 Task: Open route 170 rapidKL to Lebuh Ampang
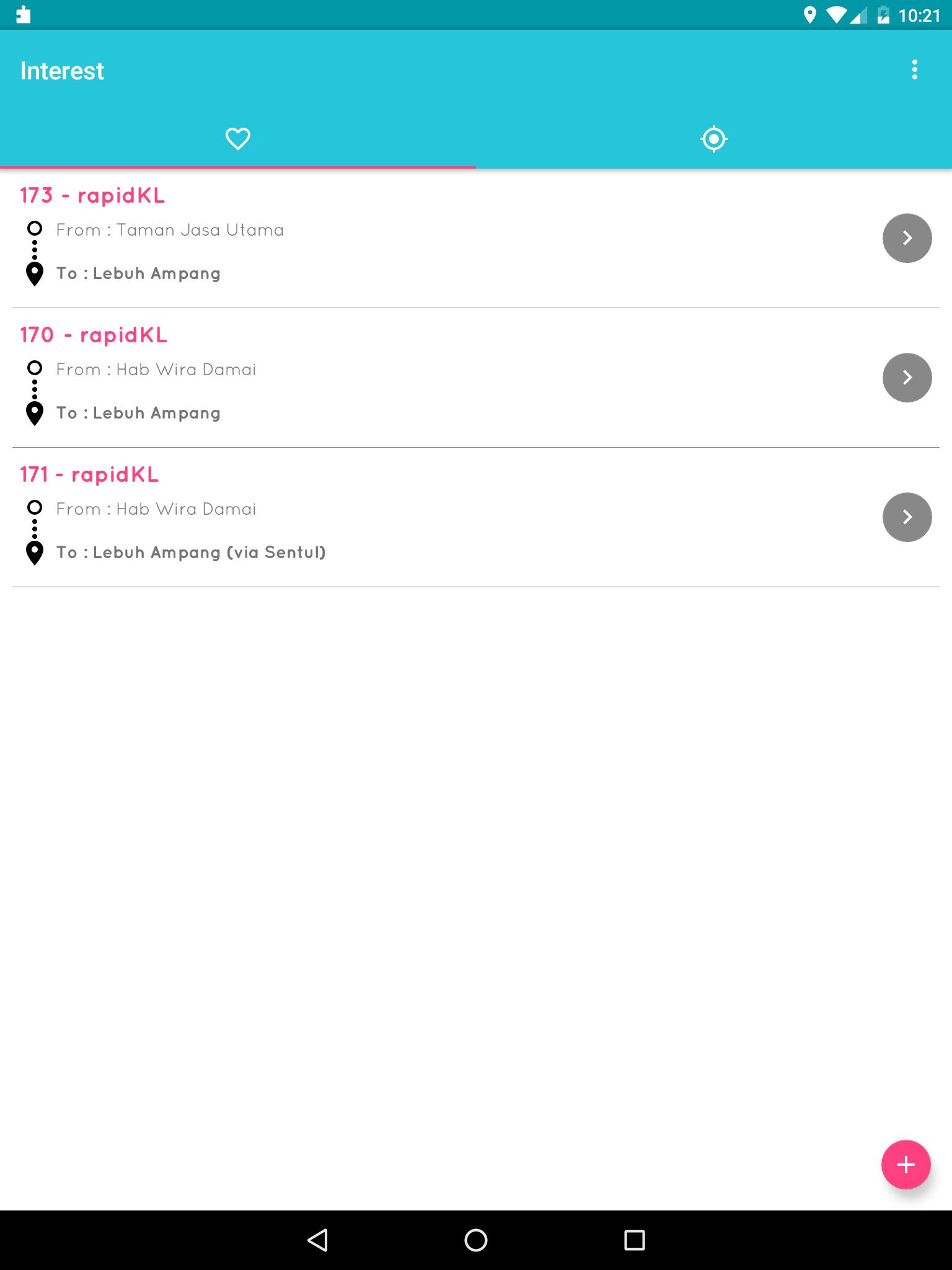click(x=434, y=378)
